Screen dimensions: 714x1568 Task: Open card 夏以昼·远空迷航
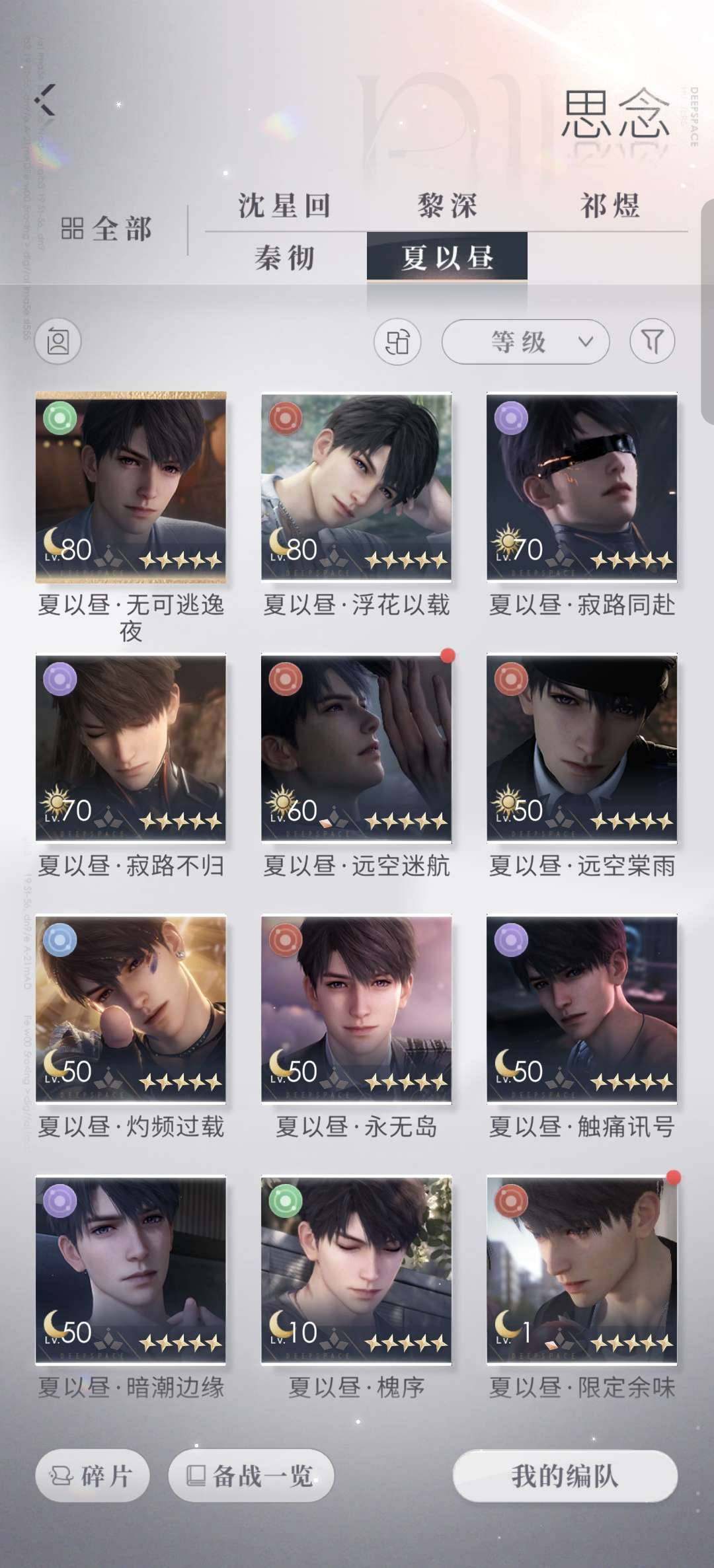tap(356, 748)
